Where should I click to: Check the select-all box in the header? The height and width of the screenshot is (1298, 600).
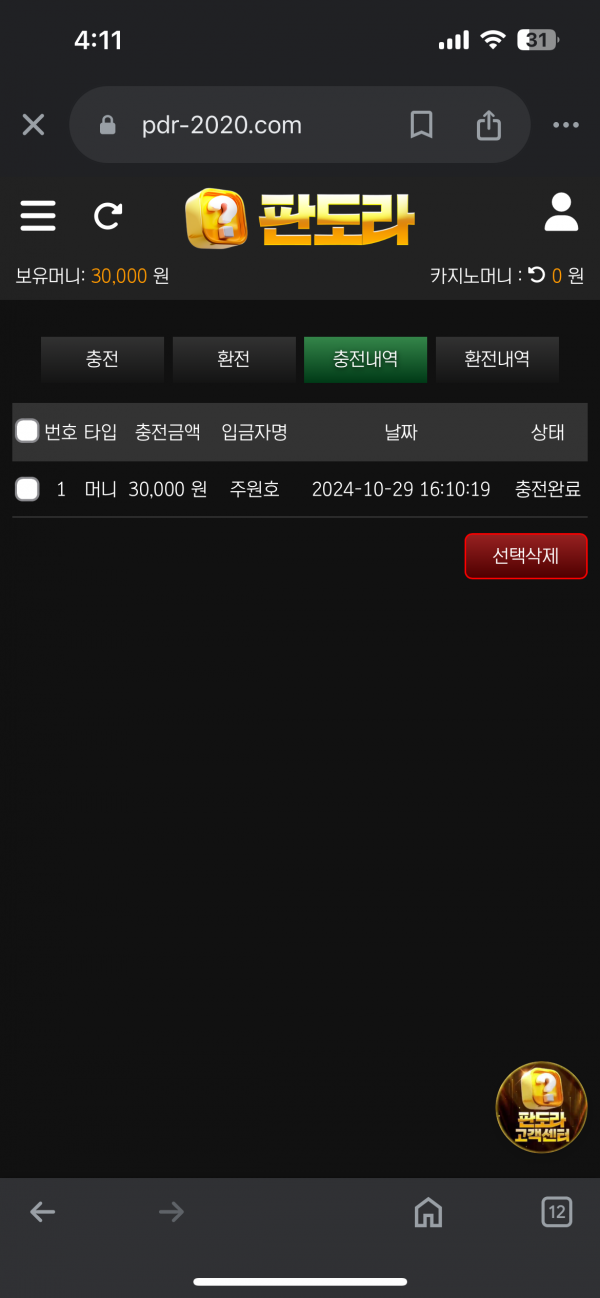[x=27, y=431]
